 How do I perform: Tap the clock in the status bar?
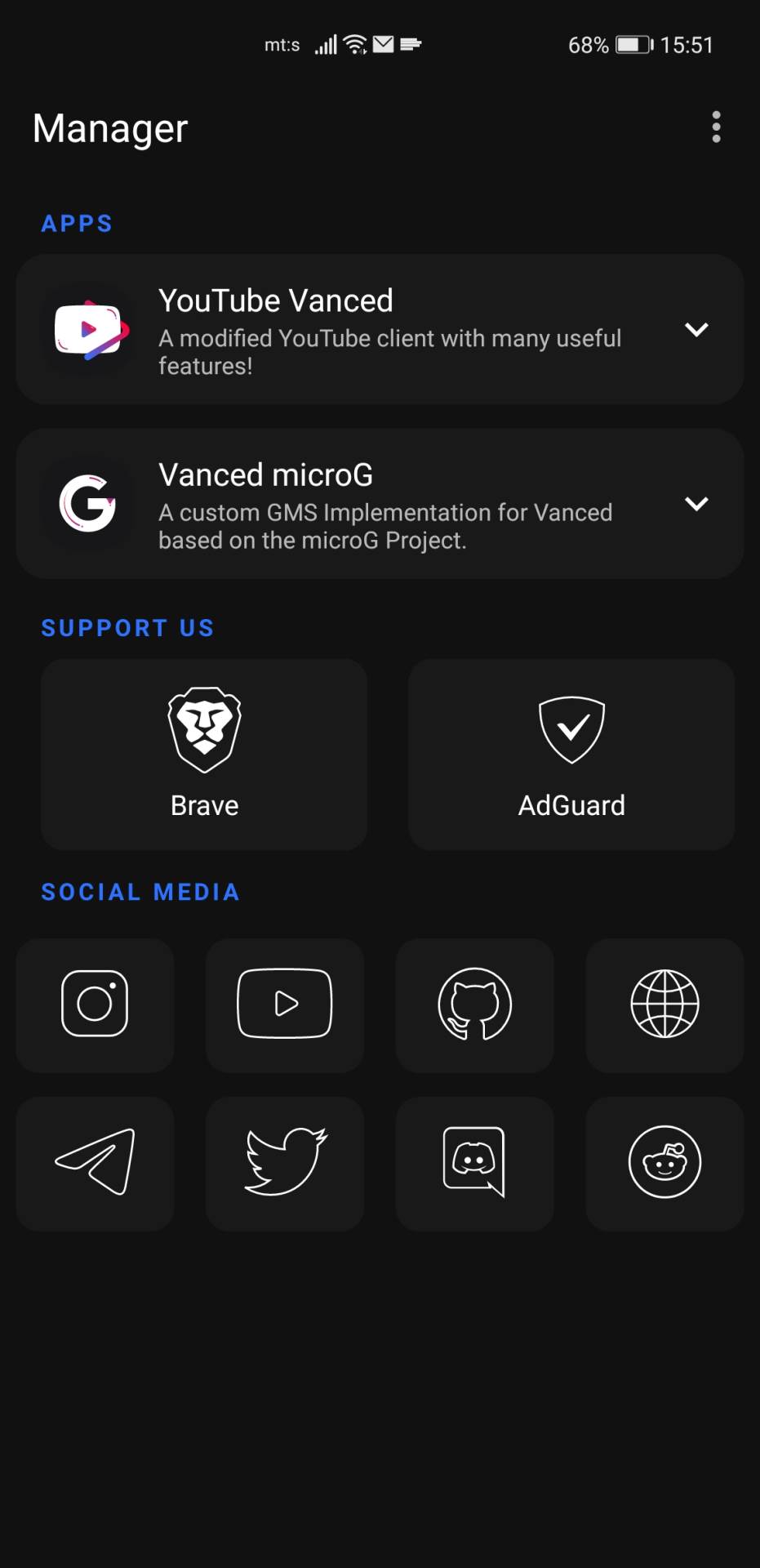(684, 45)
